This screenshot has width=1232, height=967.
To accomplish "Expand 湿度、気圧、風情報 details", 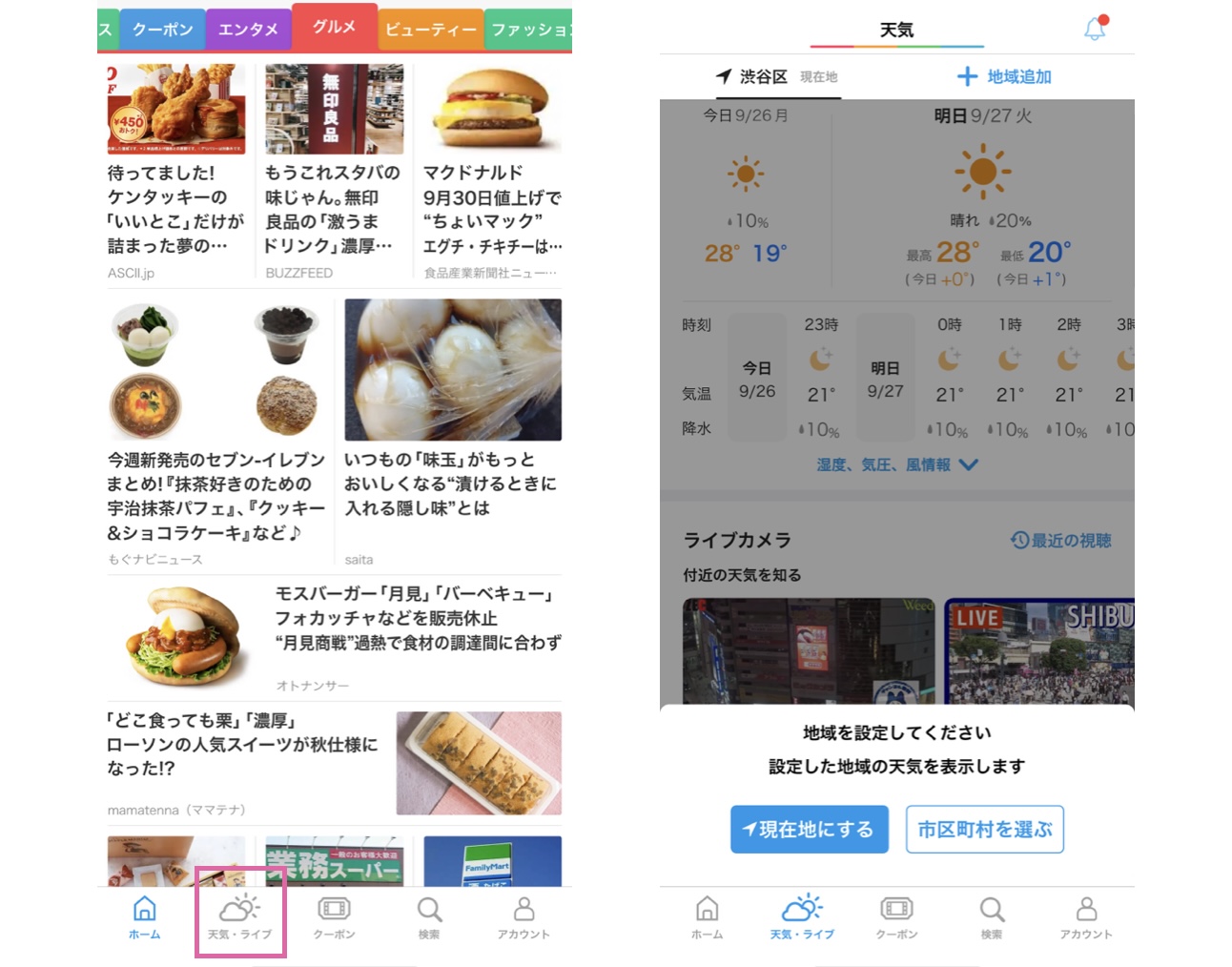I will (896, 464).
